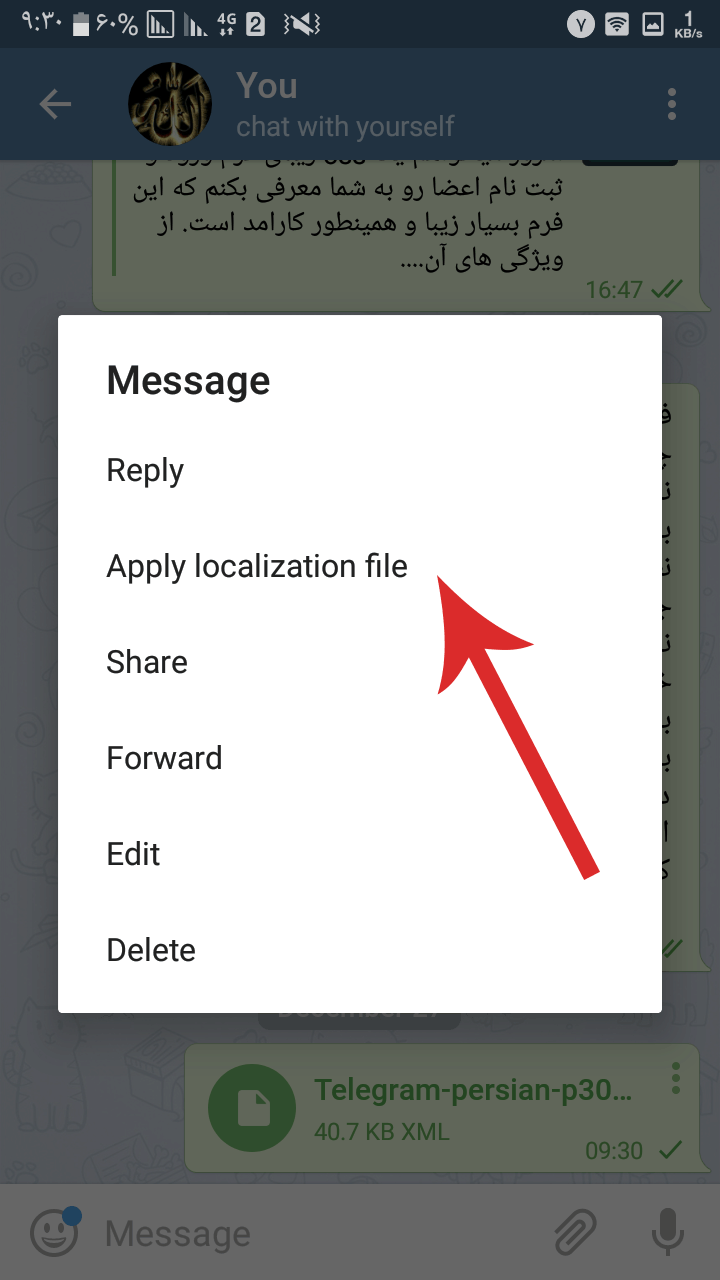720x1280 pixels.
Task: Open the chat overflow menu
Action: (672, 104)
